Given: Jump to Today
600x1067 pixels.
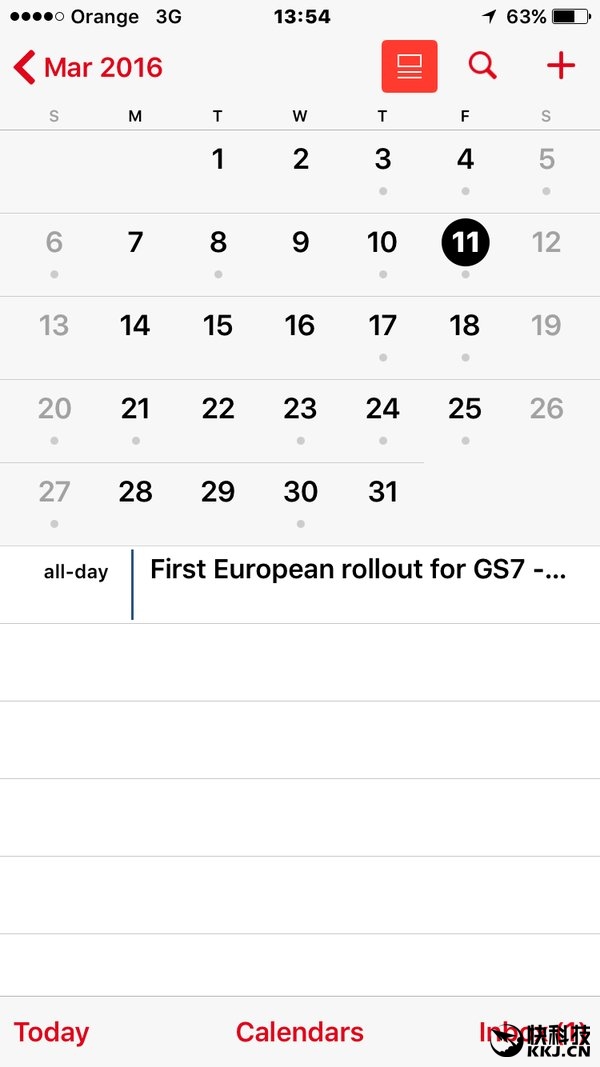Looking at the screenshot, I should pyautogui.click(x=51, y=1032).
